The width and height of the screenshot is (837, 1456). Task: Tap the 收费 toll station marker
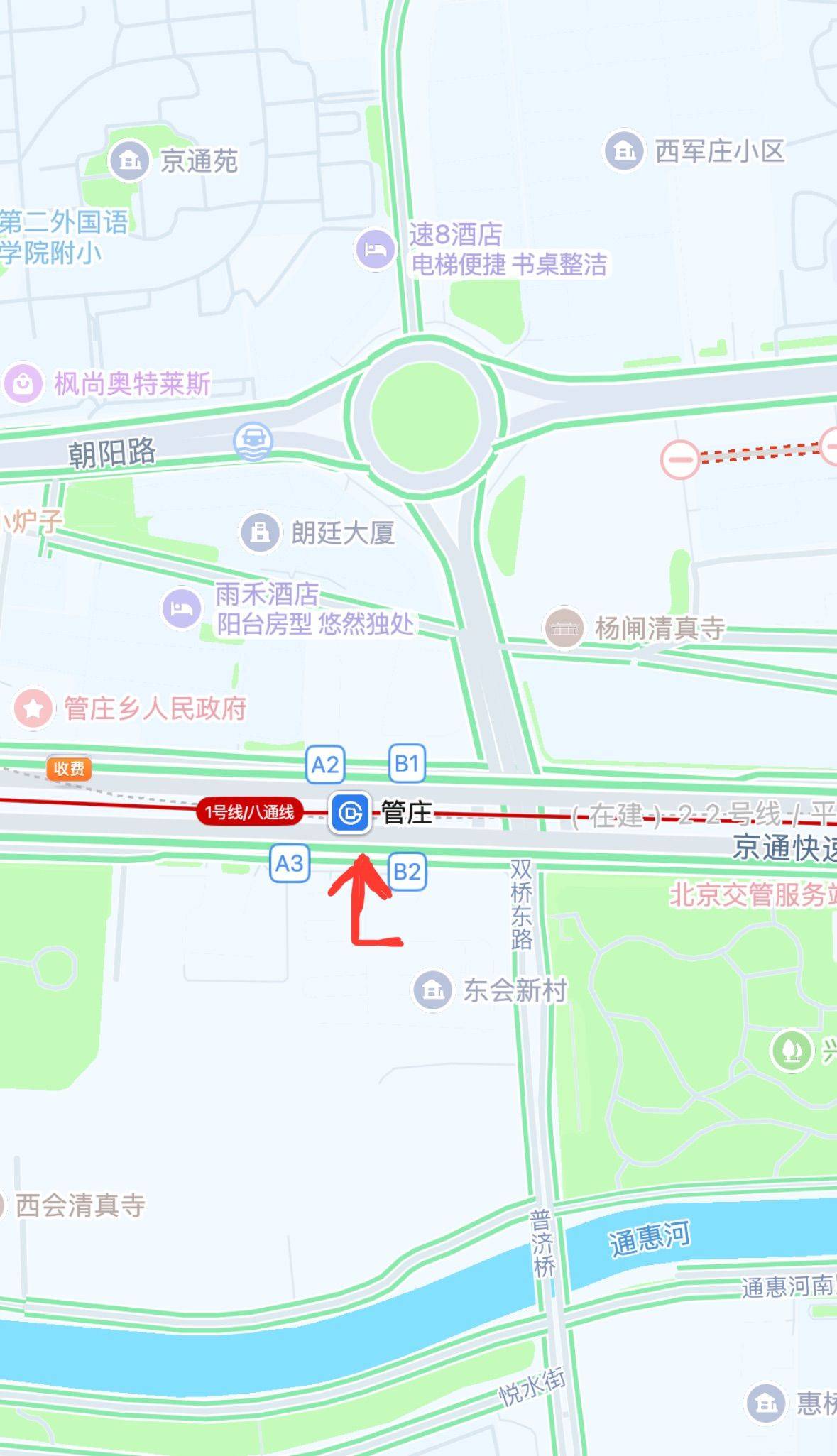pos(69,768)
